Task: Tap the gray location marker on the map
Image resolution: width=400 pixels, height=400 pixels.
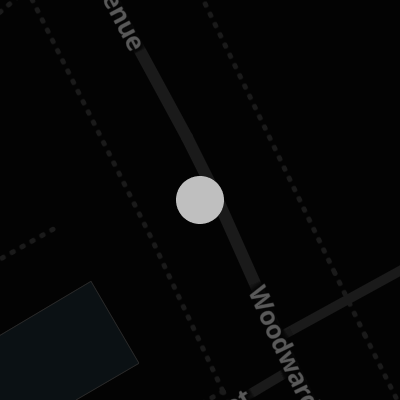Action: pos(200,200)
